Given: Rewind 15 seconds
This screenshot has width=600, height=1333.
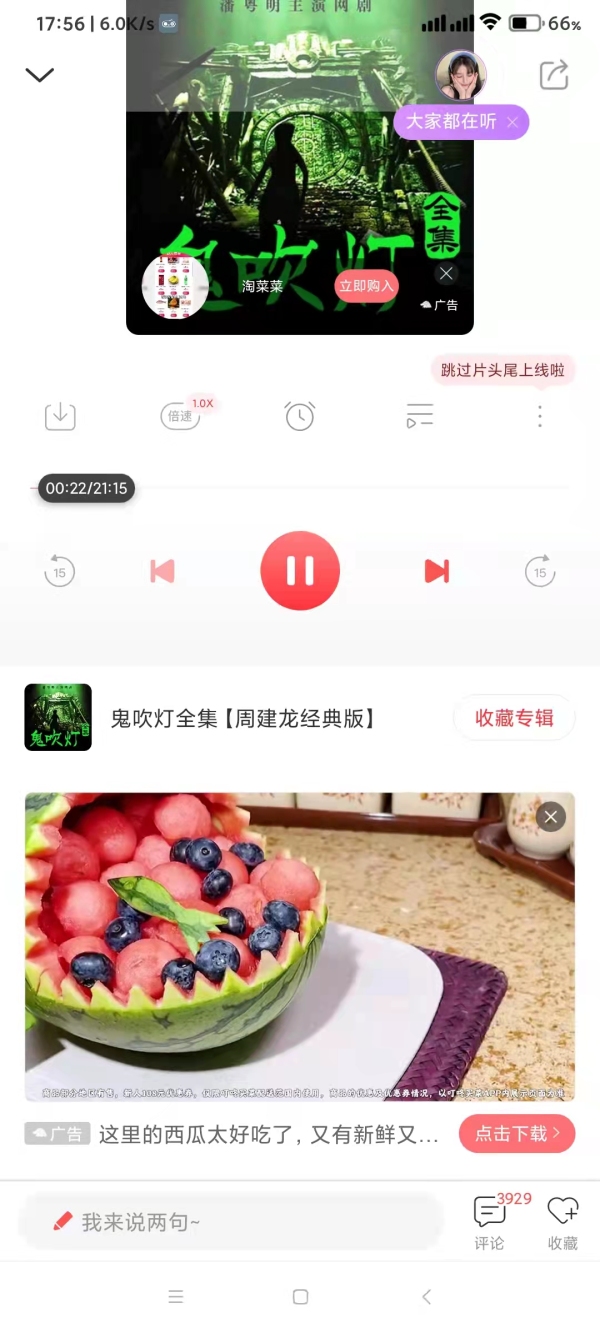Looking at the screenshot, I should [60, 572].
